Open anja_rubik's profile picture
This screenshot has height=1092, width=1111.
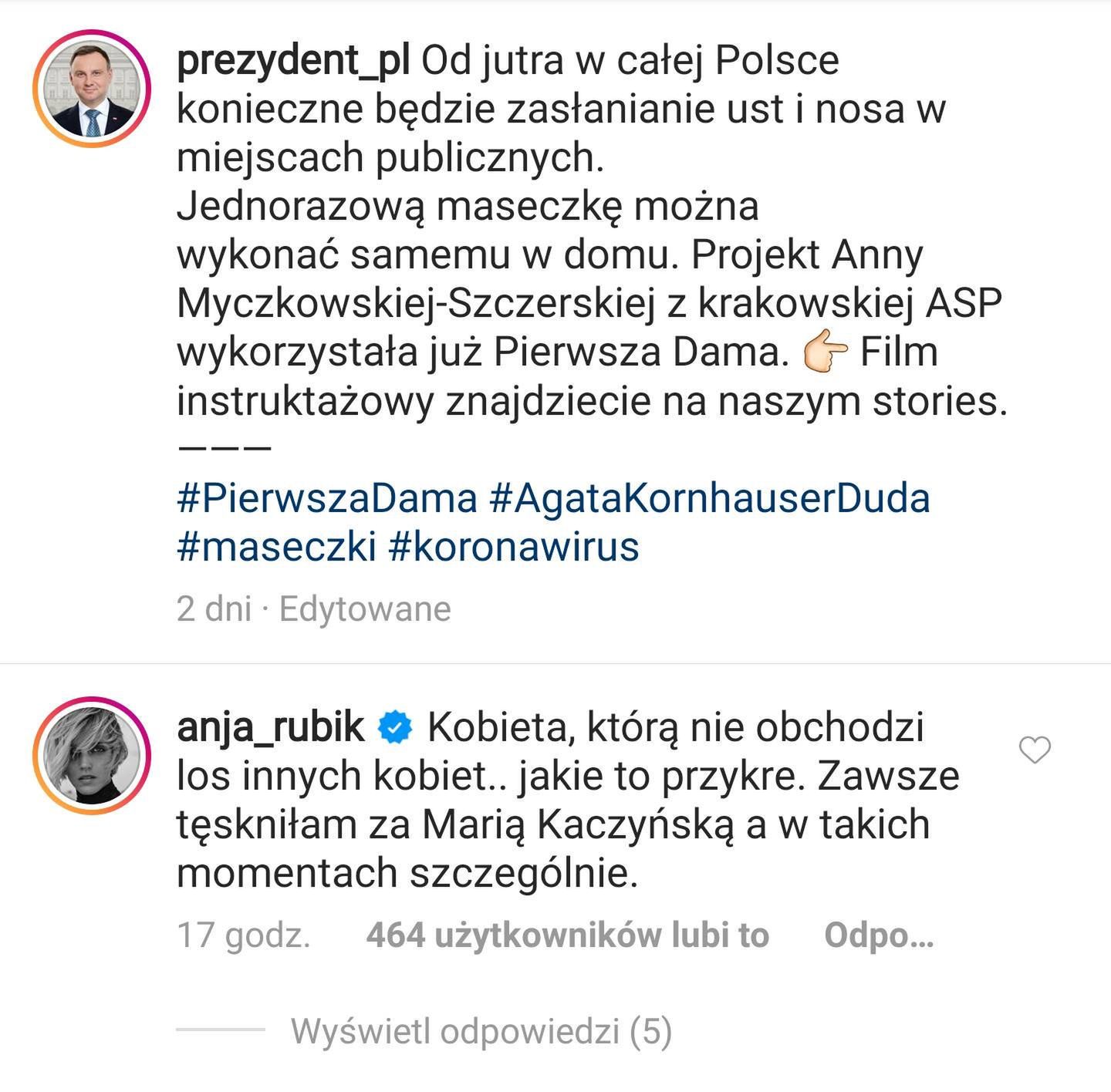[x=92, y=755]
